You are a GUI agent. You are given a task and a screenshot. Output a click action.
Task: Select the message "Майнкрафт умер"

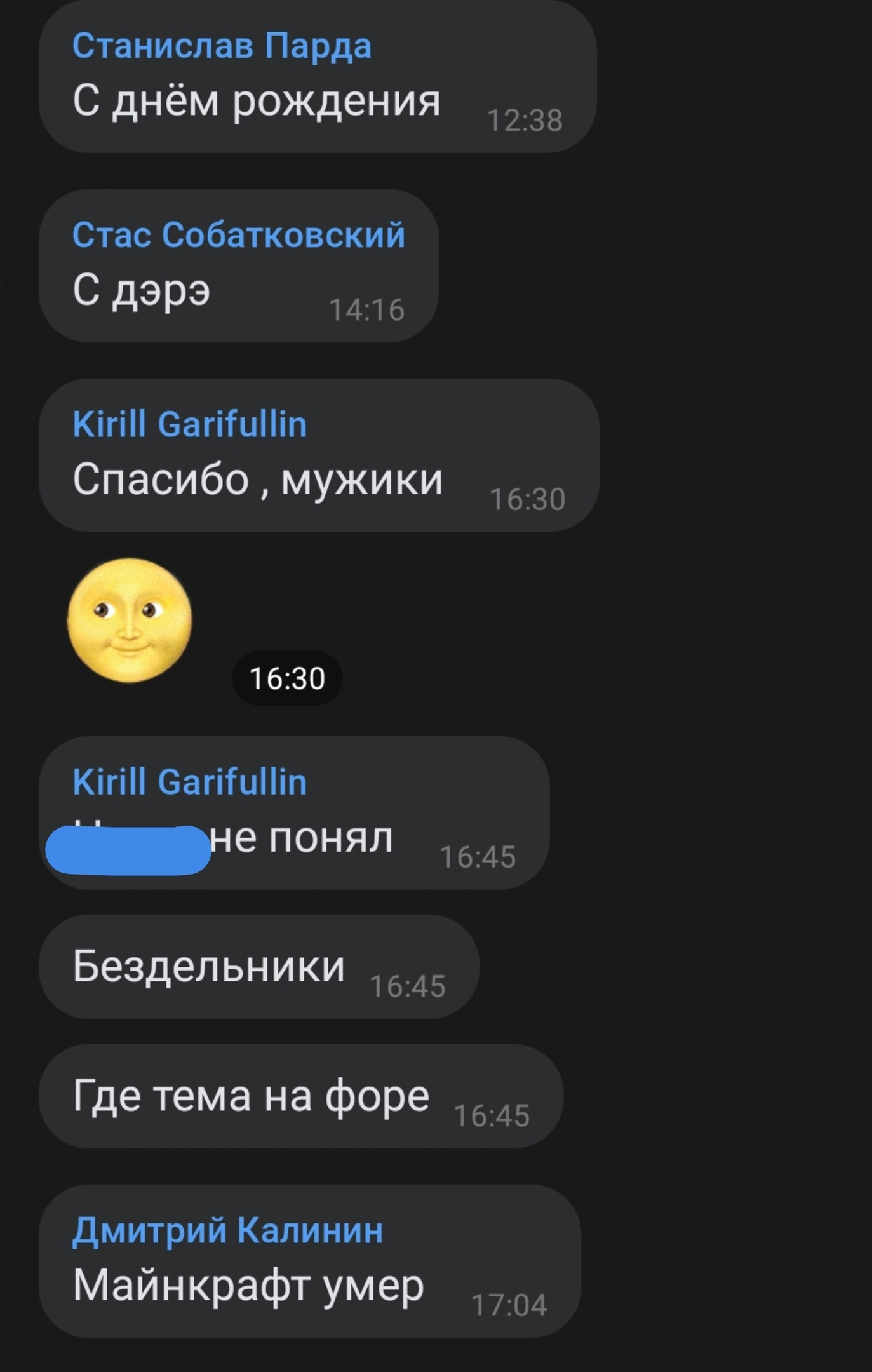[x=248, y=1286]
